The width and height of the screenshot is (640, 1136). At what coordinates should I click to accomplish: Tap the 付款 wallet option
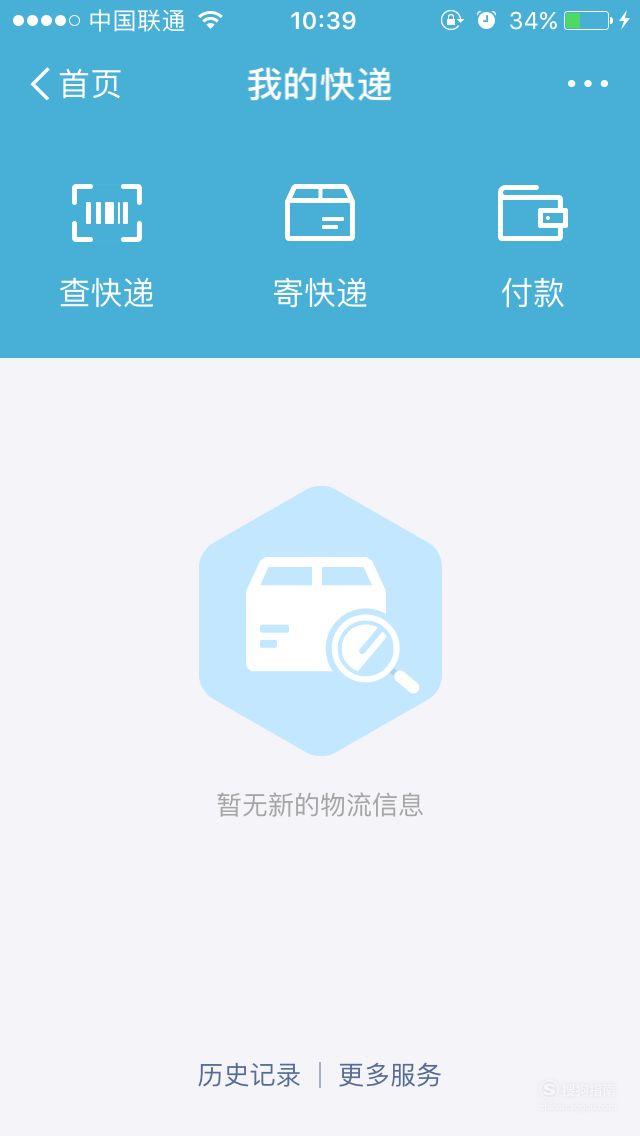click(x=533, y=246)
